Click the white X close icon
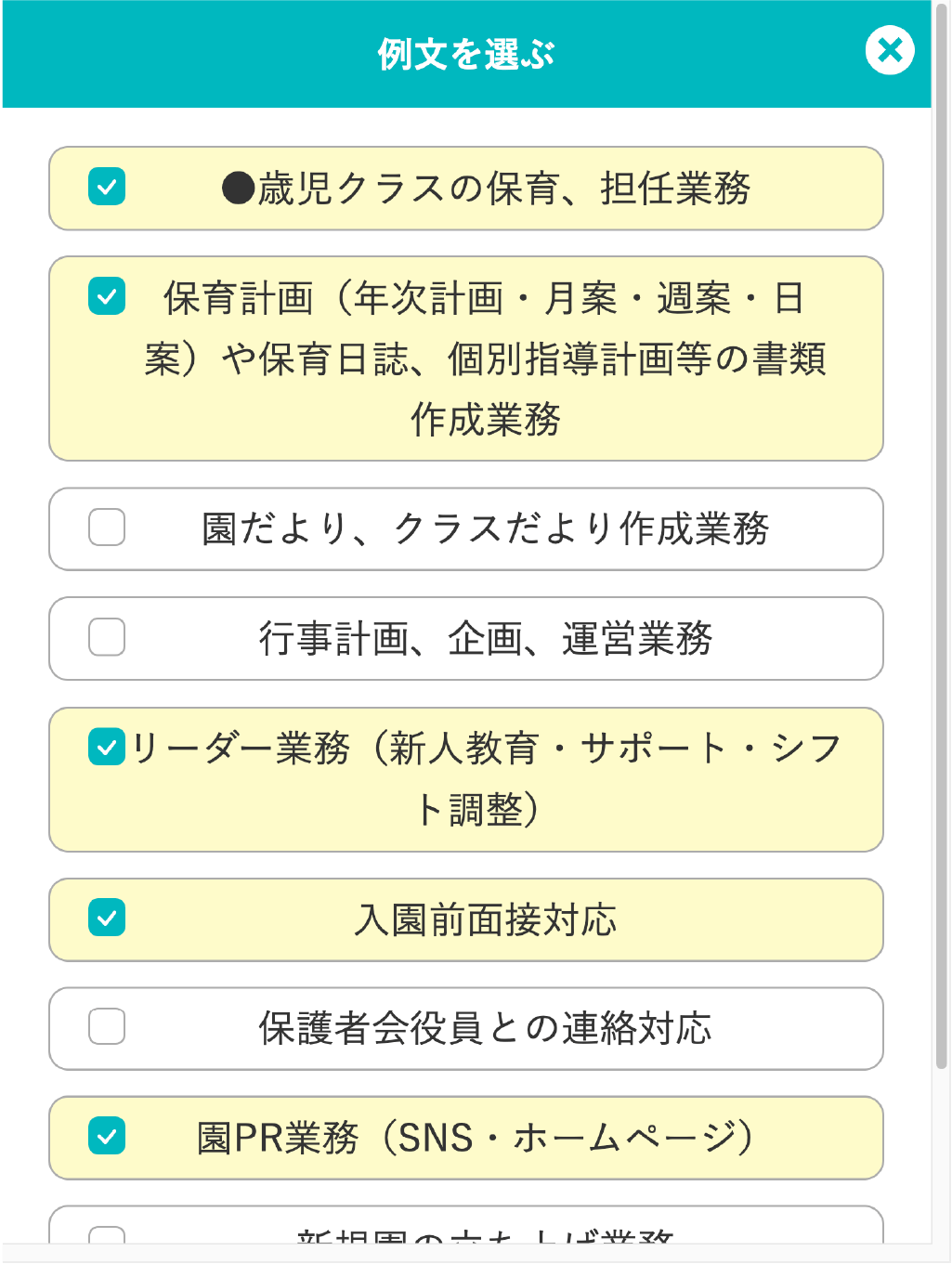 pyautogui.click(x=889, y=51)
